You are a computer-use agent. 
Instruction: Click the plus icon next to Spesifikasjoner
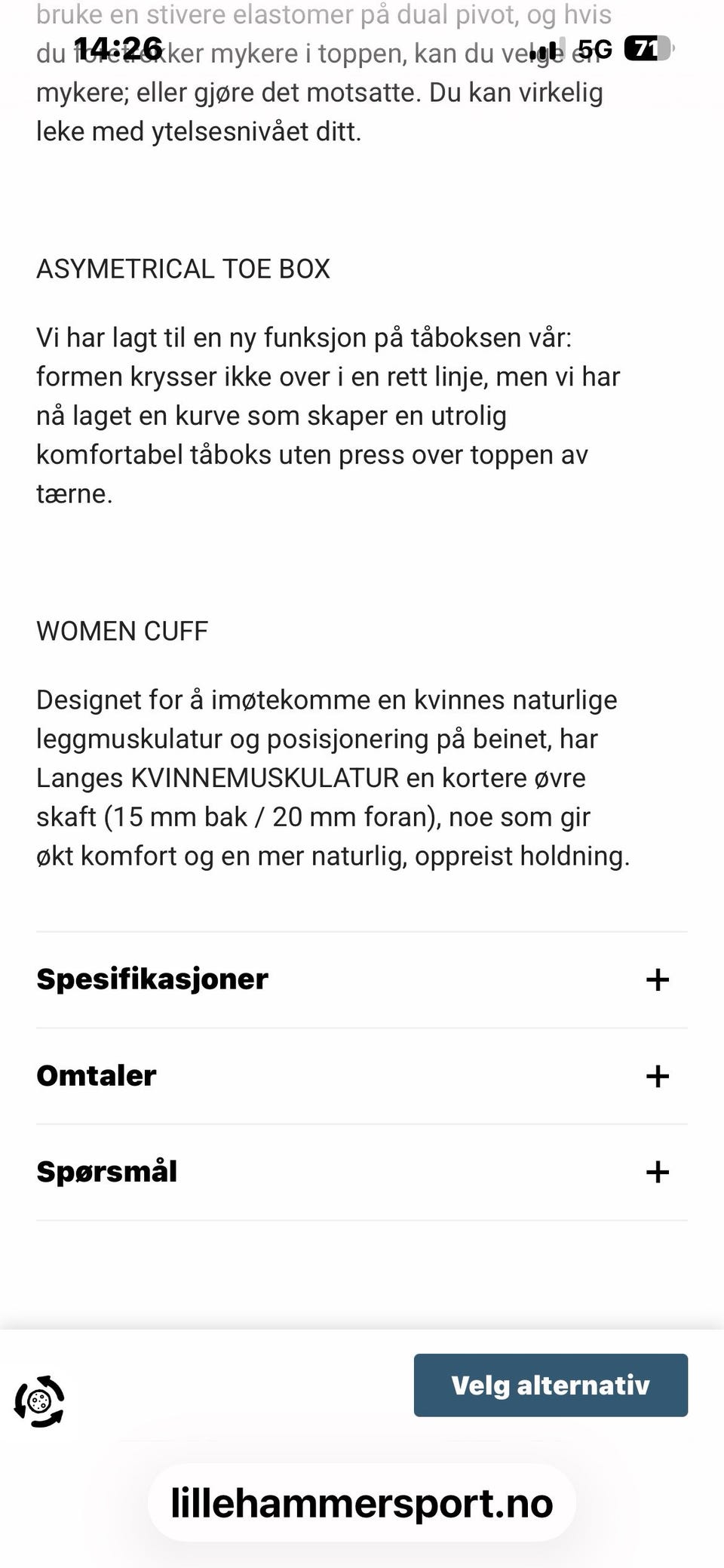[x=658, y=980]
